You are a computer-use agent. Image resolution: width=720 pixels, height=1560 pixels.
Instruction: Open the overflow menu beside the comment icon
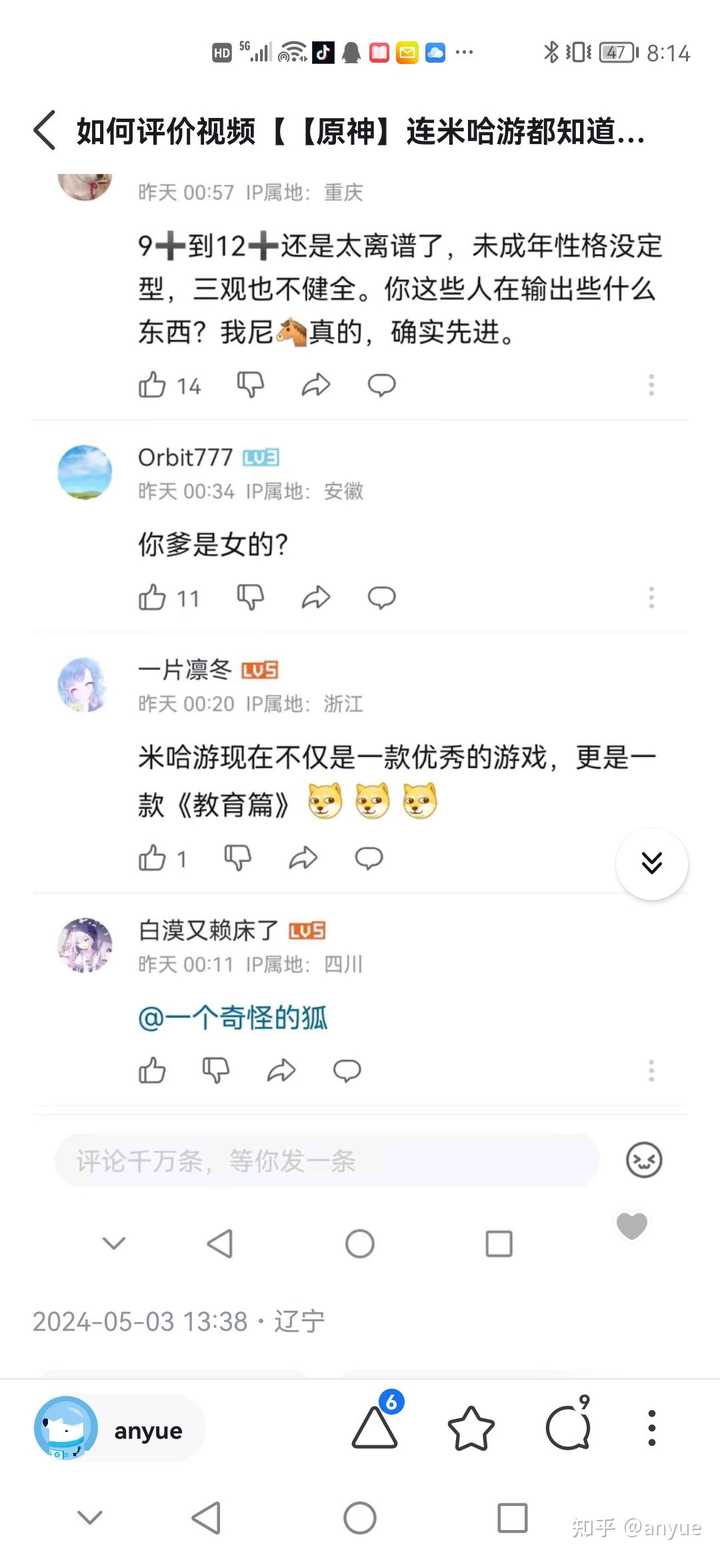(x=651, y=1429)
